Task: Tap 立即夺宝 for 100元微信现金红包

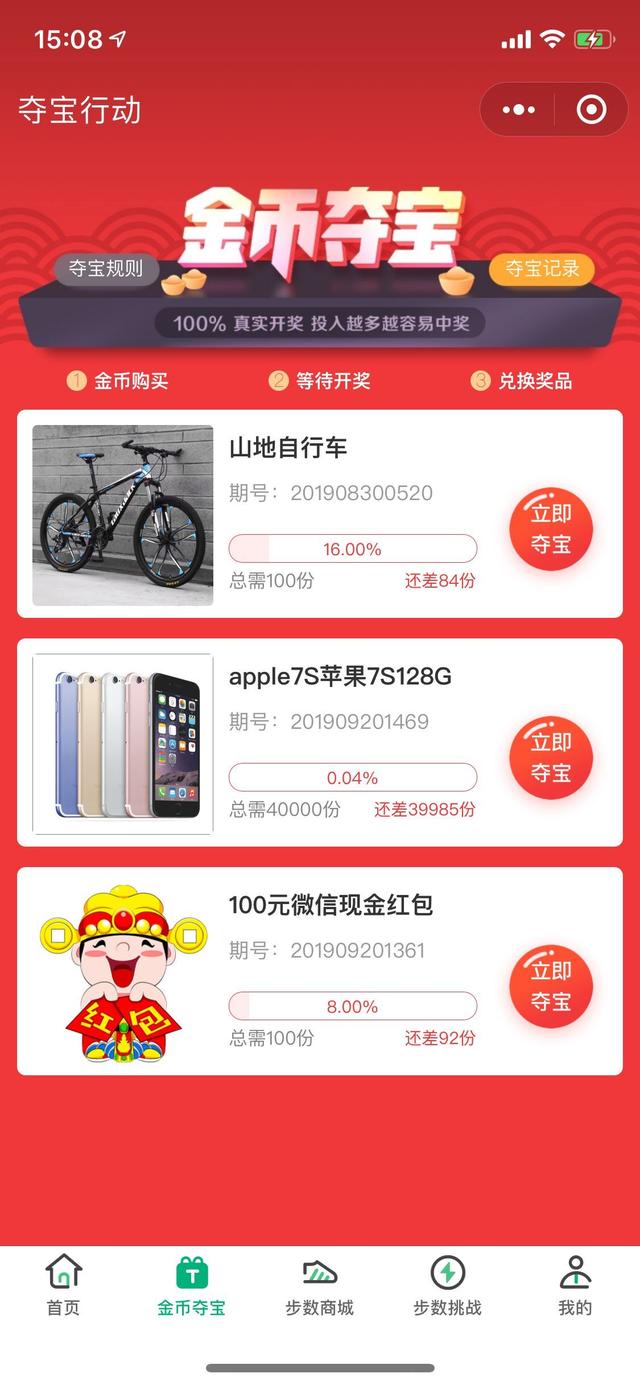Action: coord(551,986)
